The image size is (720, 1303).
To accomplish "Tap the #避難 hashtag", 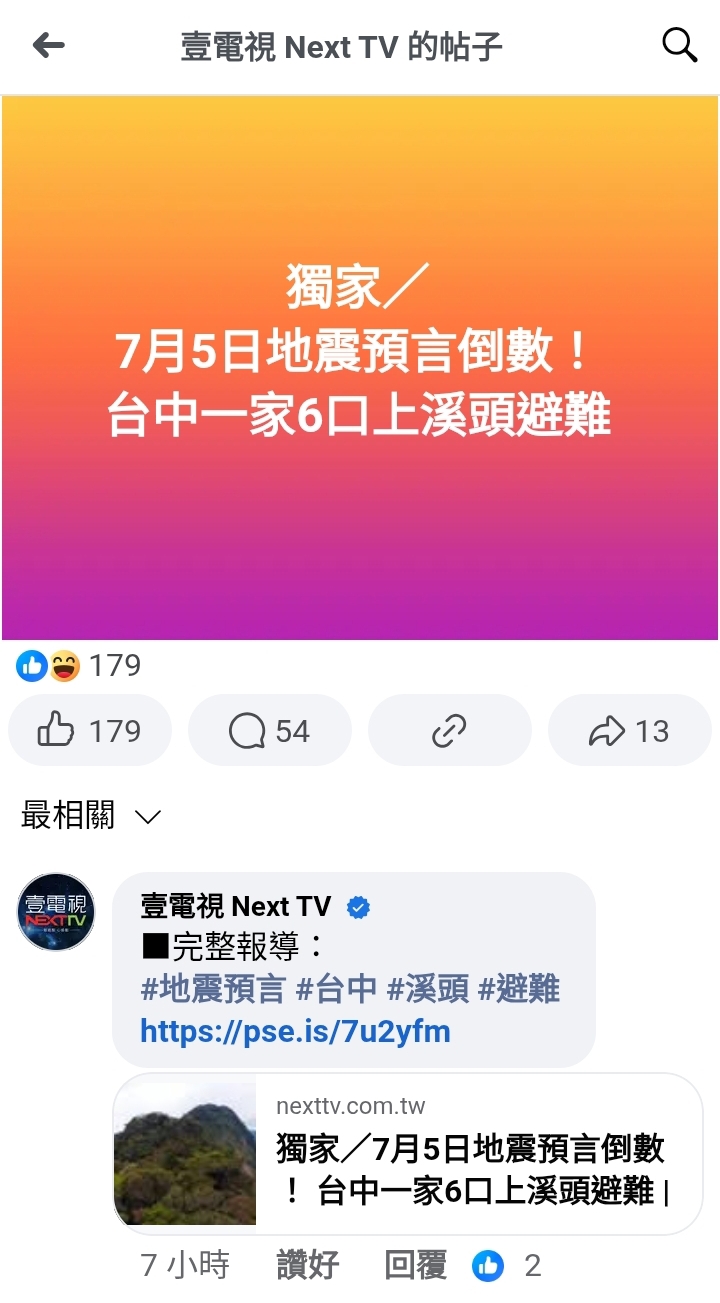I will pos(519,989).
